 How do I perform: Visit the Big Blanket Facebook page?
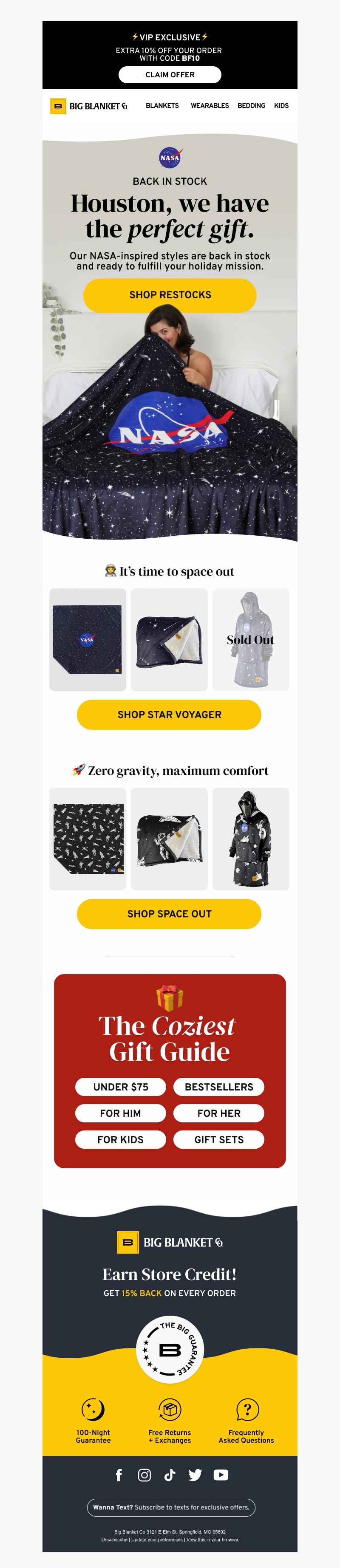click(119, 1474)
